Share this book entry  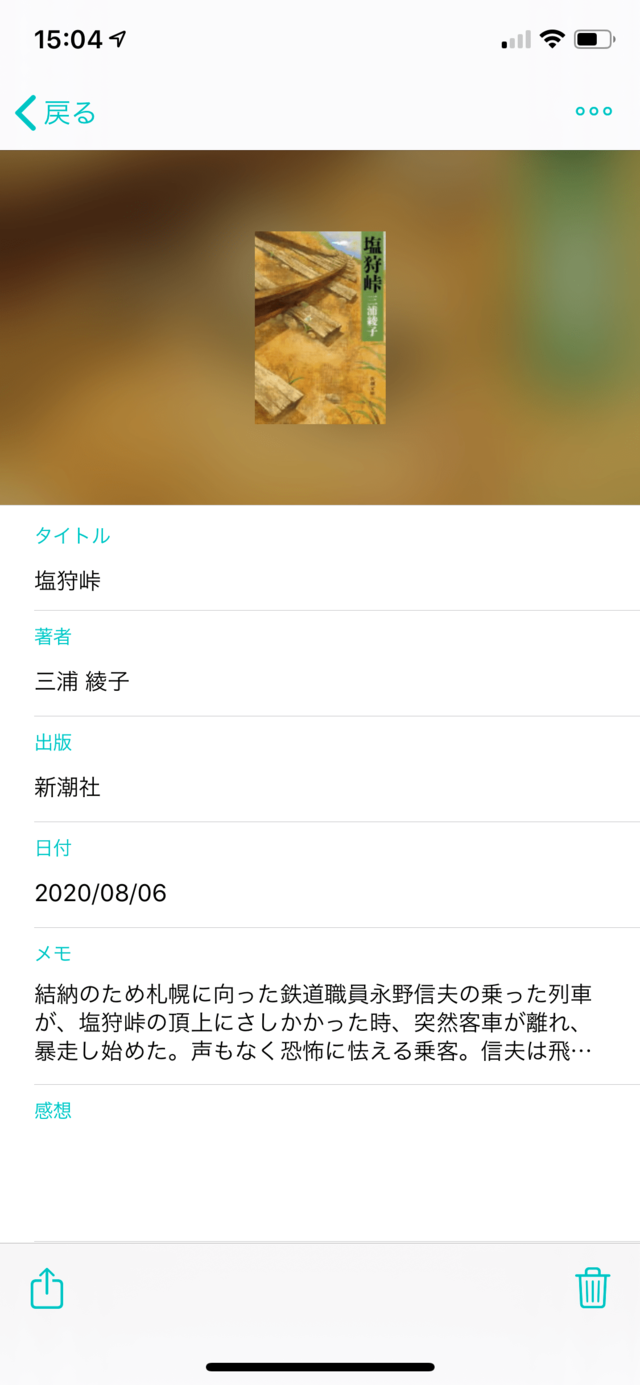click(x=47, y=1288)
